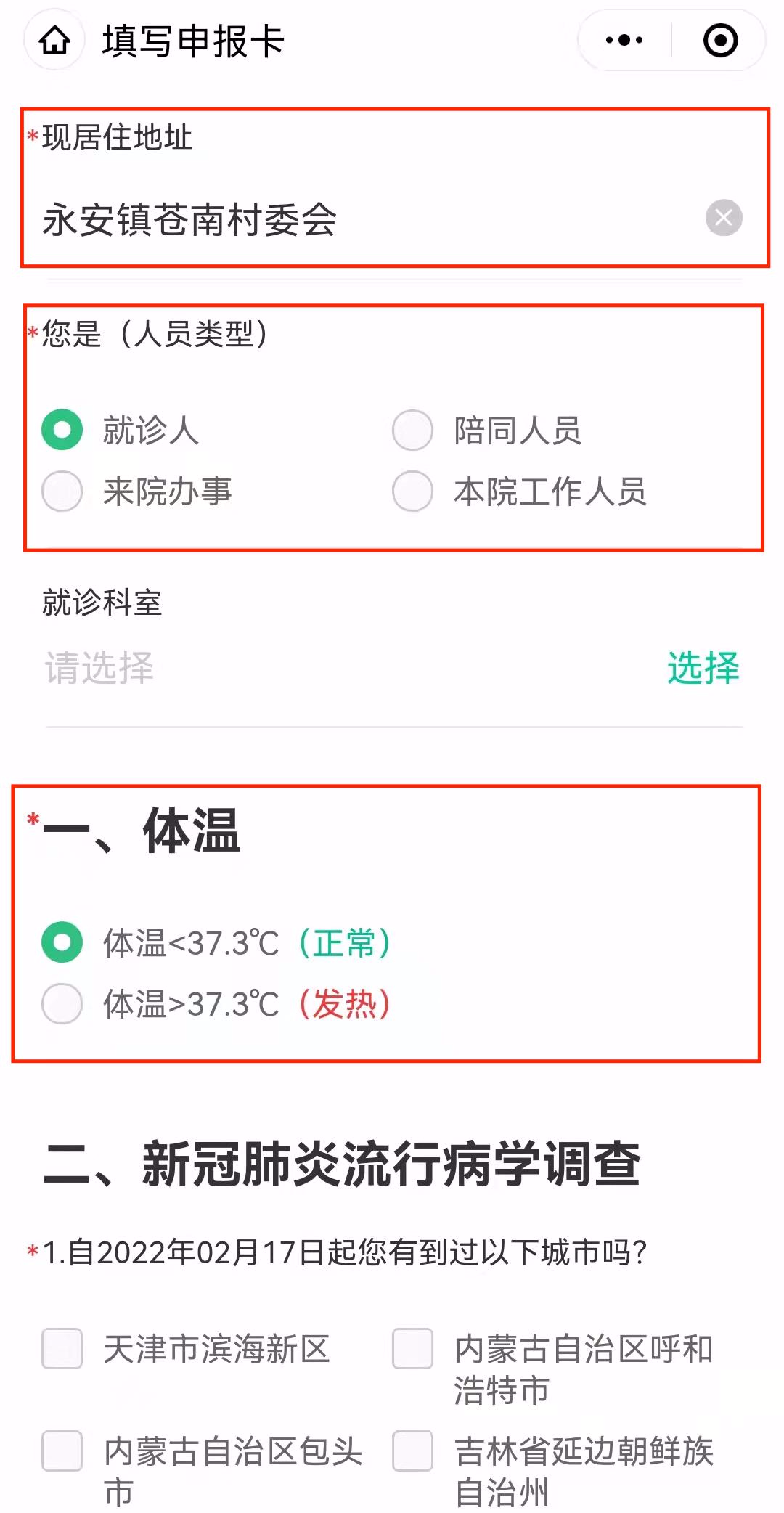
Task: Select 就诊人 as personnel type
Action: tap(62, 430)
